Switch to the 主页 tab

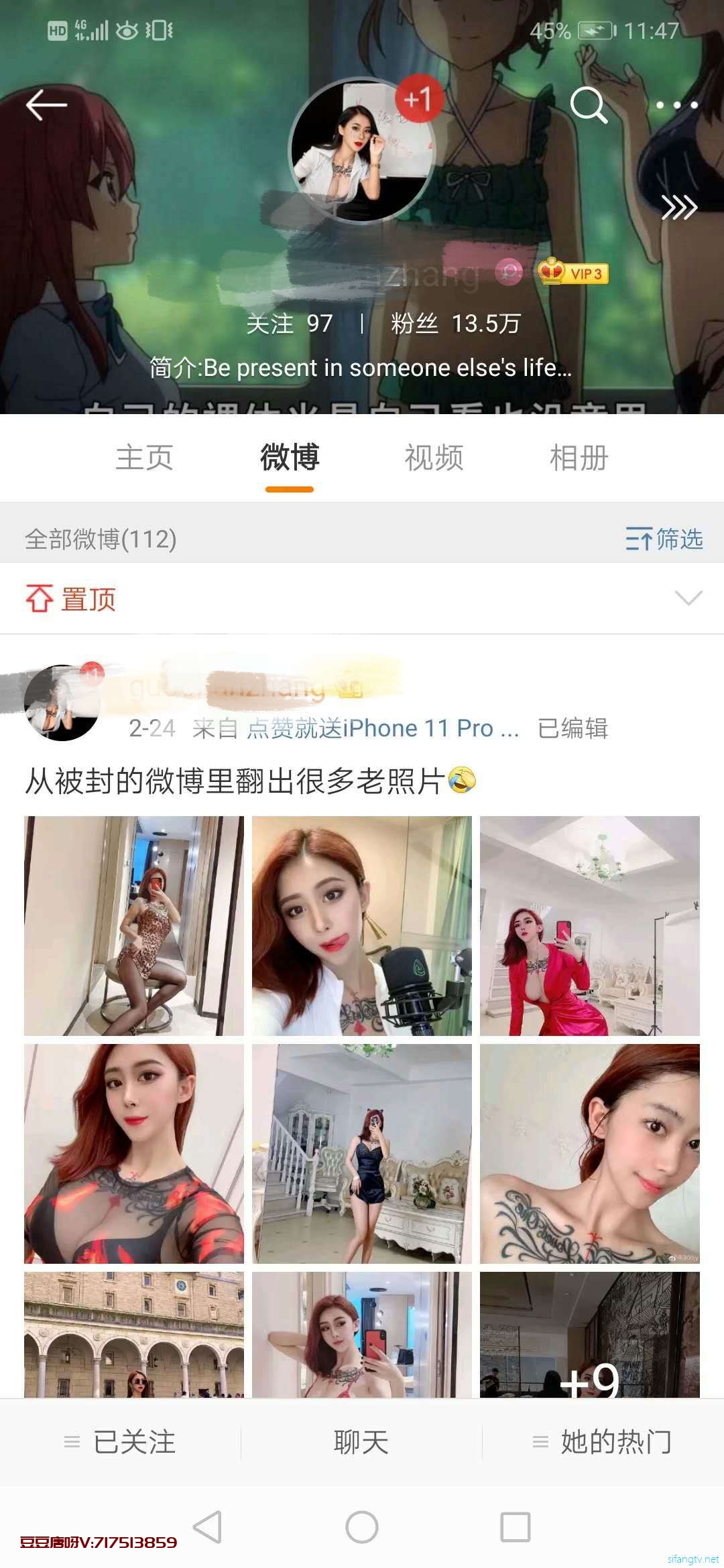pyautogui.click(x=144, y=458)
